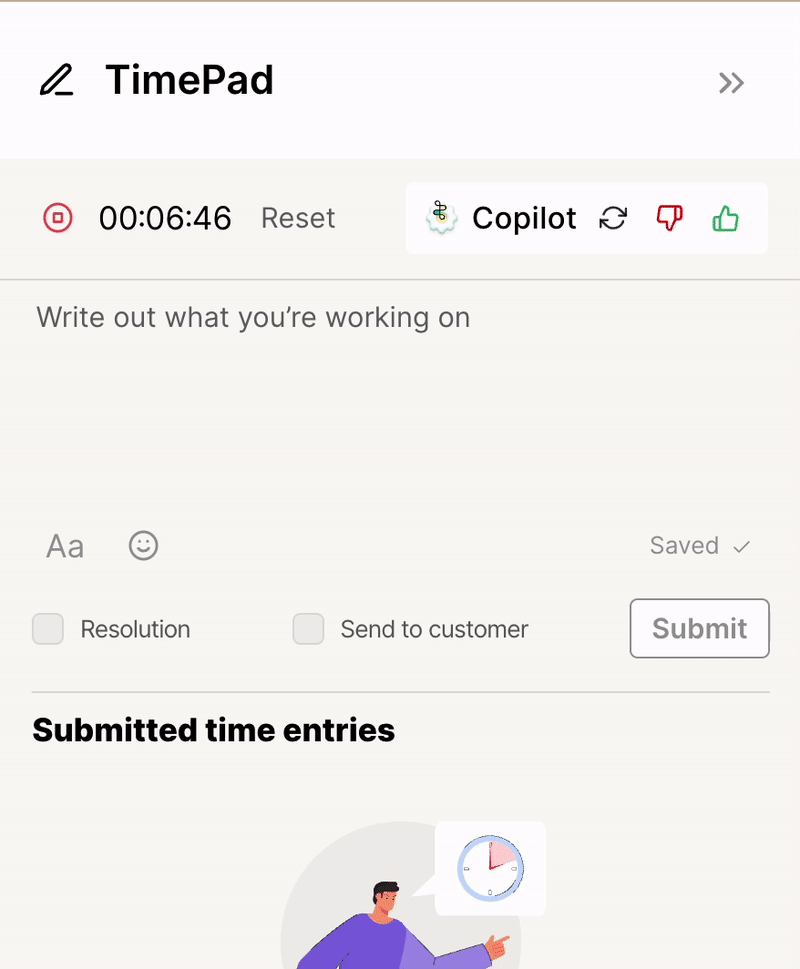Enable the Resolution checkbox
Viewport: 800px width, 969px height.
point(47,629)
